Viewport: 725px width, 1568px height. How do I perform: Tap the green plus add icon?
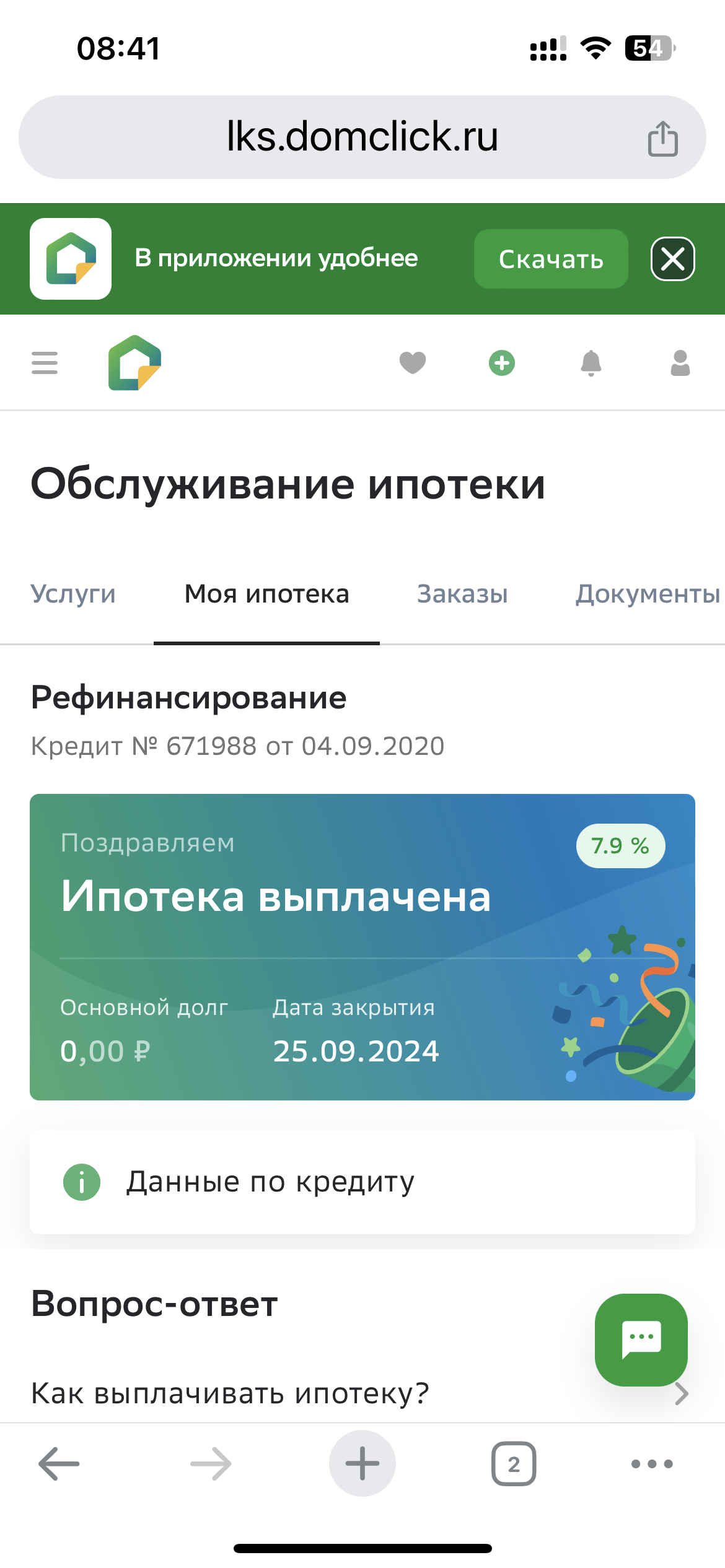502,363
